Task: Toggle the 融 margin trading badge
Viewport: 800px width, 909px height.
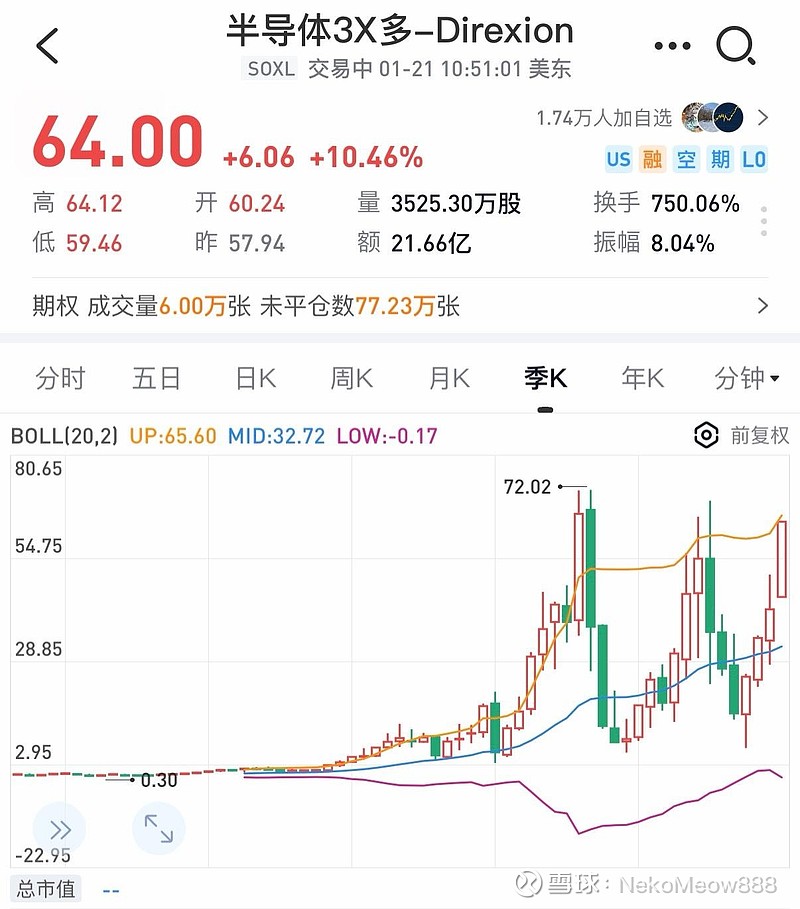Action: point(653,160)
